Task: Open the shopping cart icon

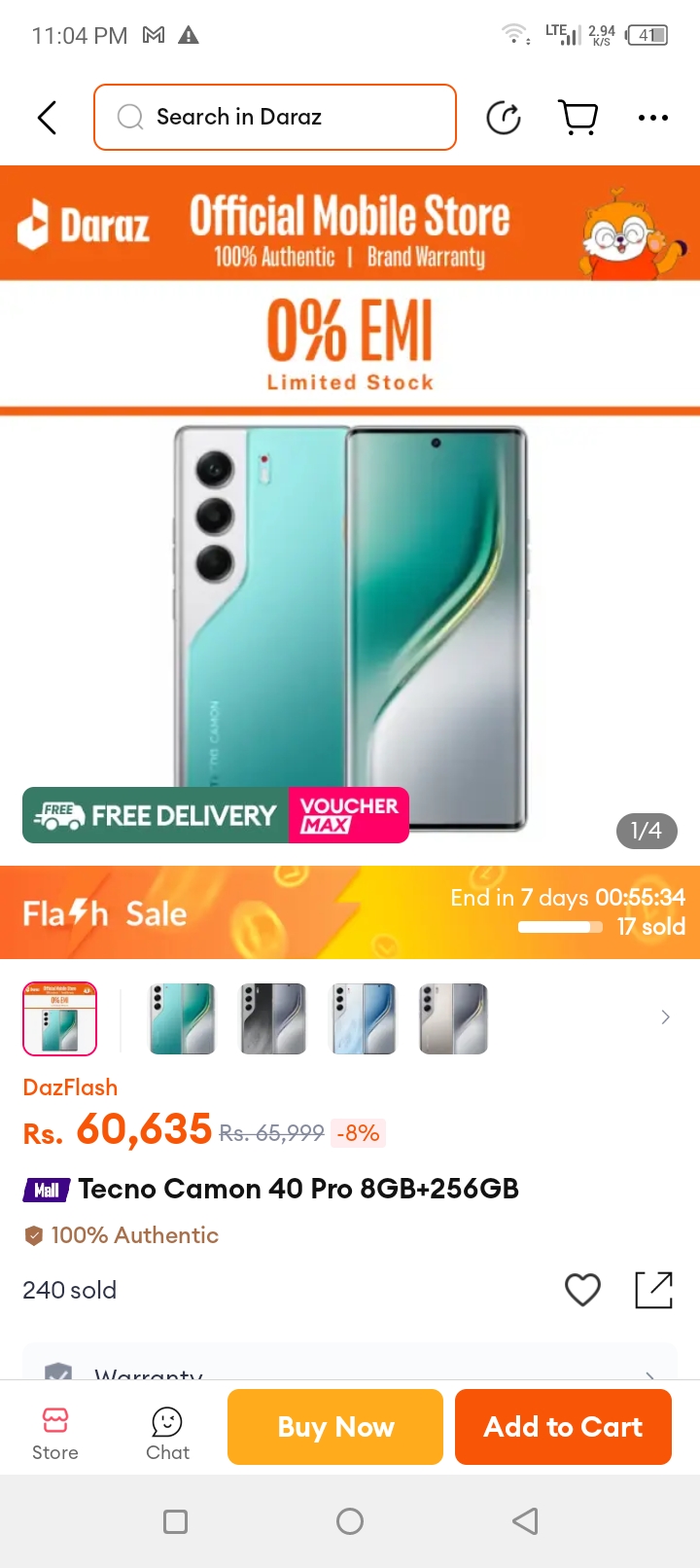Action: [578, 118]
